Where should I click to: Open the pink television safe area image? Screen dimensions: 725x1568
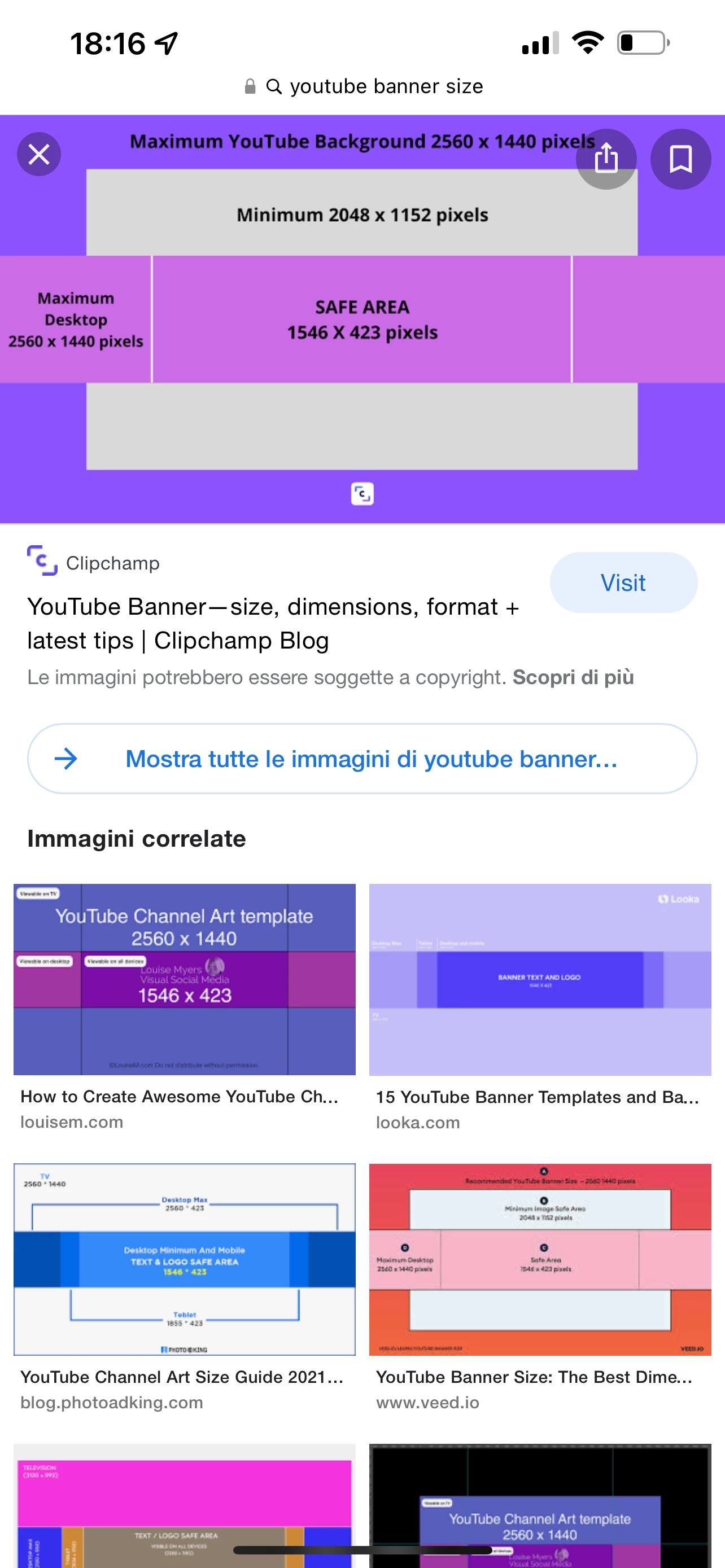click(185, 1504)
